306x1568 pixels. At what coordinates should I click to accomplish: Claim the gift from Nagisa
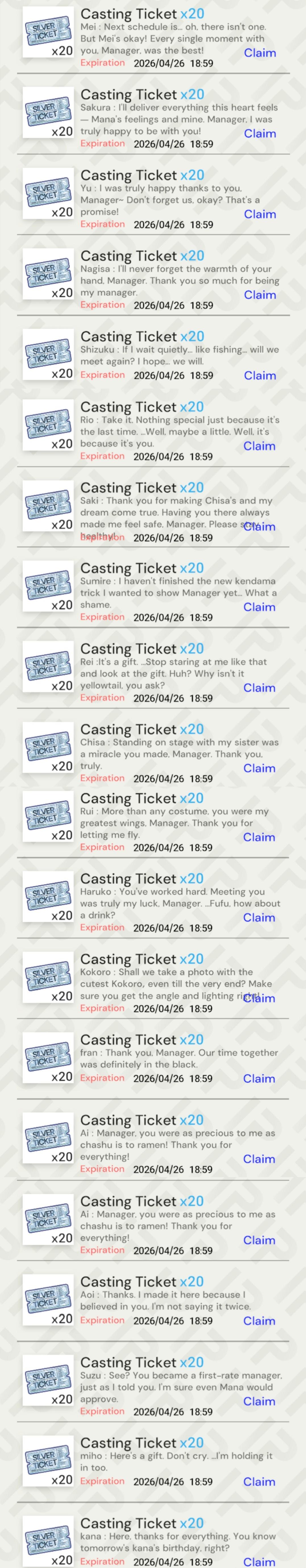click(x=260, y=295)
